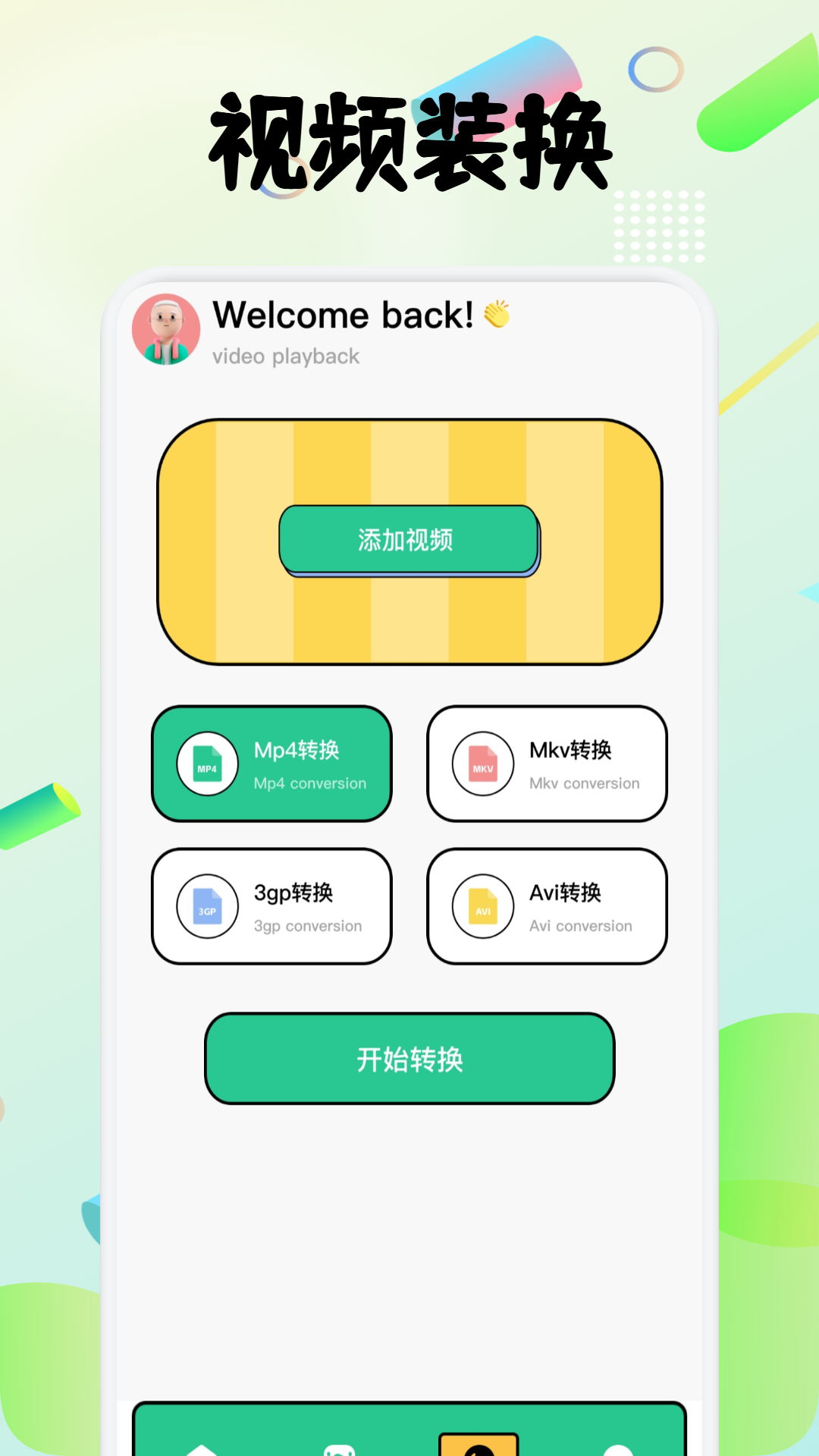Image resolution: width=819 pixels, height=1456 pixels.
Task: Select the 3gp转换 conversion option
Action: pos(271,906)
